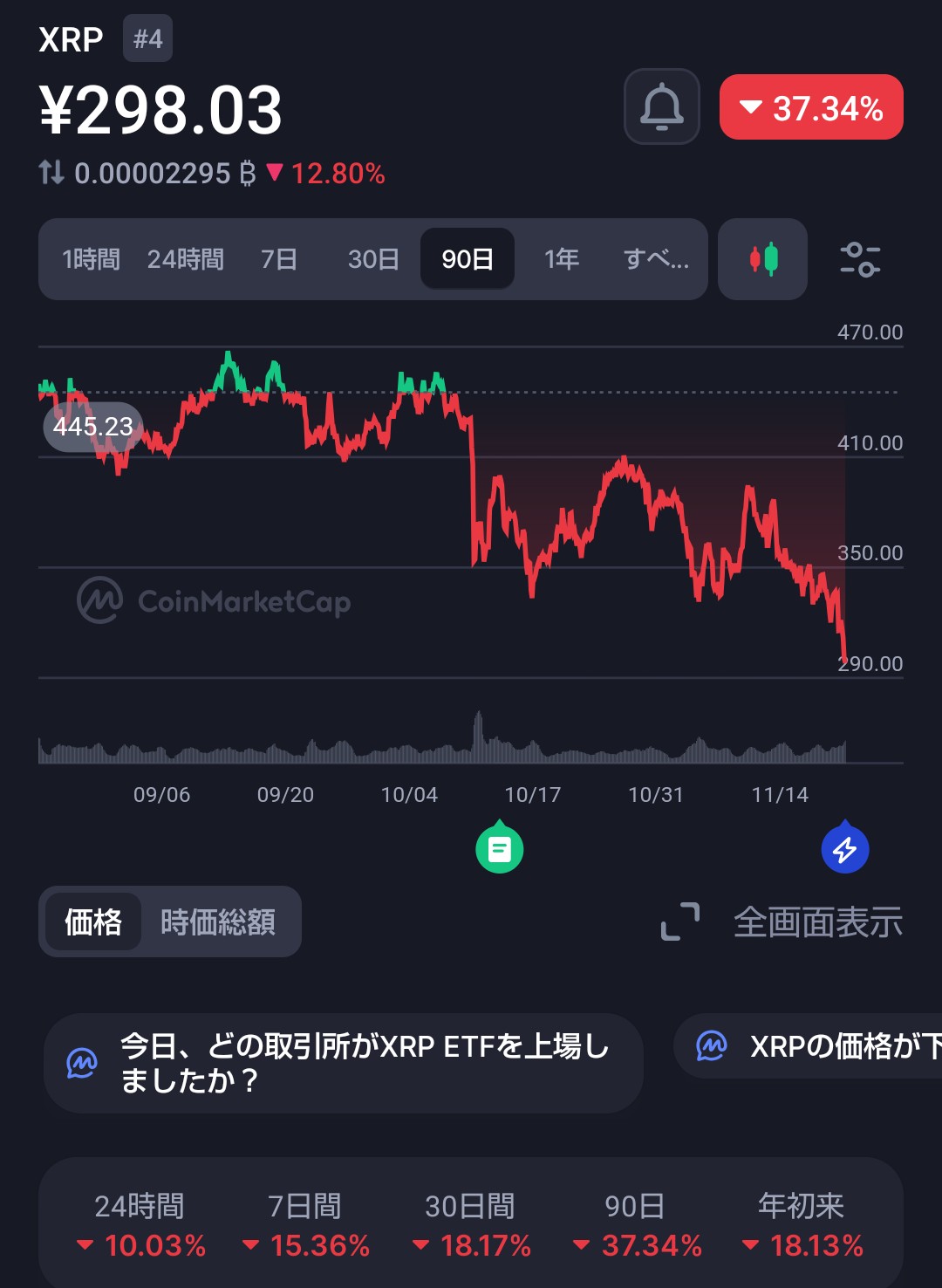Switch to the 30日 range
Viewport: 942px width, 1288px height.
point(373,259)
